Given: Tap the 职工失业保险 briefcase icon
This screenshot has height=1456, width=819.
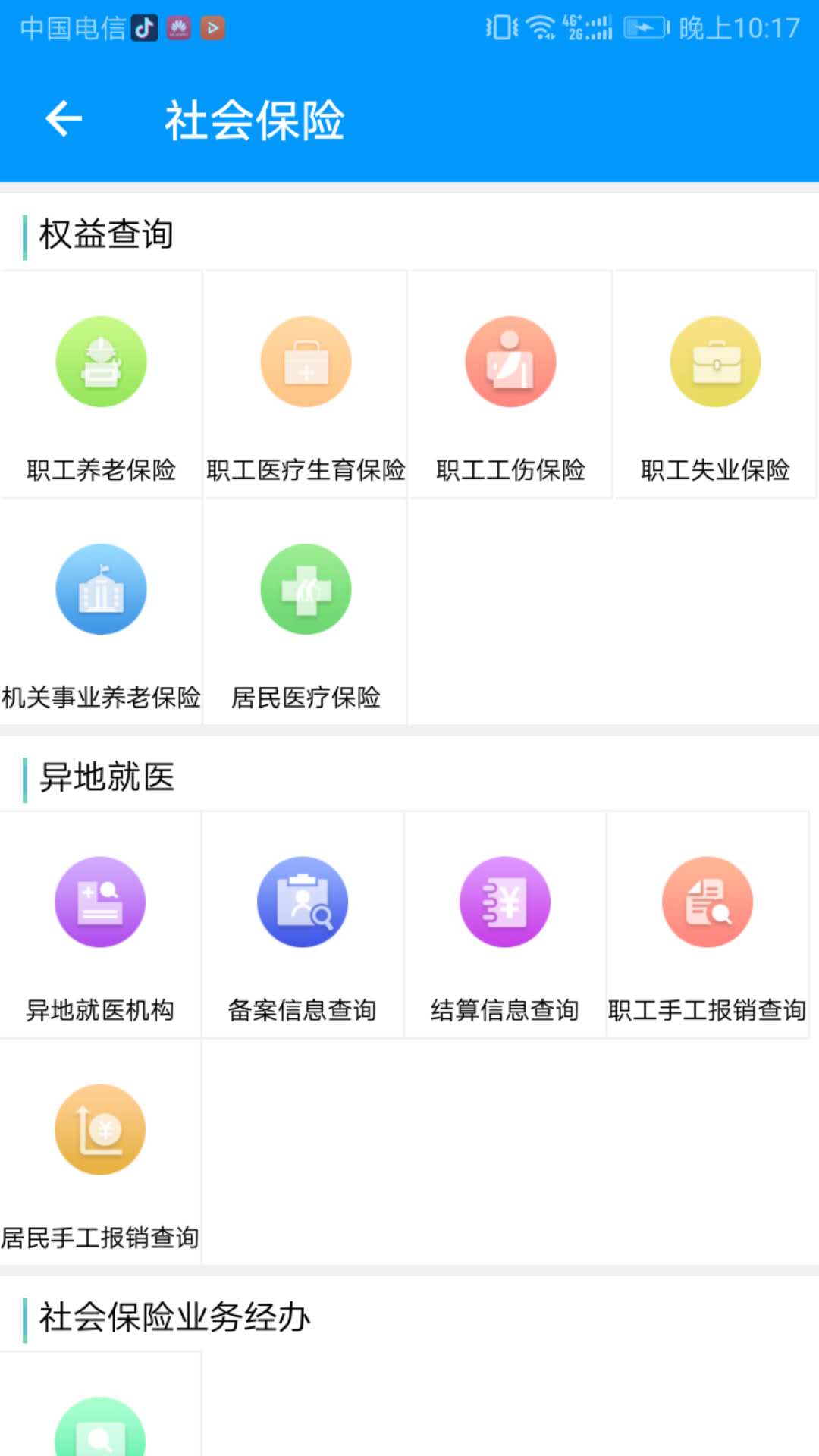Looking at the screenshot, I should (x=714, y=362).
